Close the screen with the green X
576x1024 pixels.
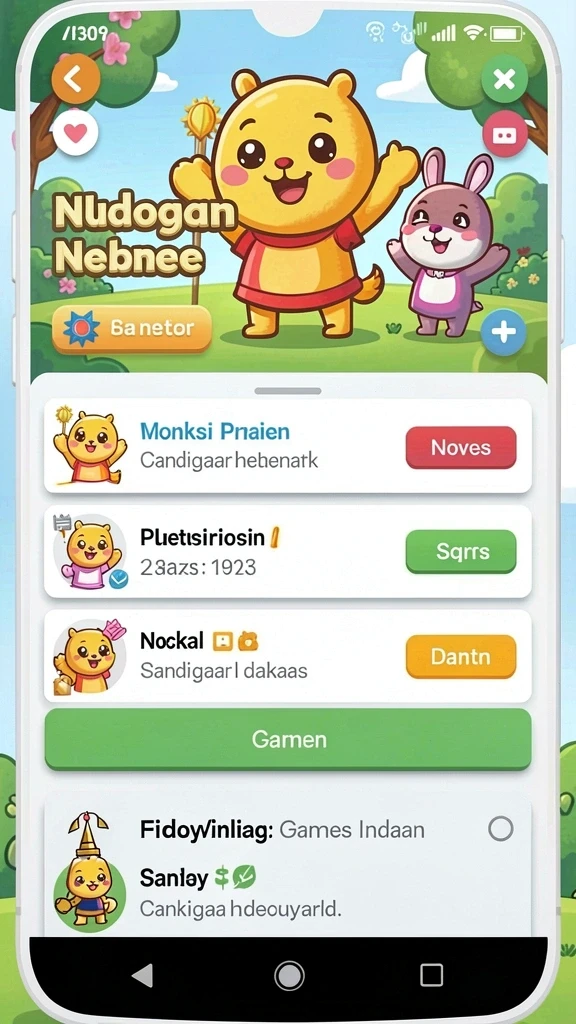pos(504,80)
